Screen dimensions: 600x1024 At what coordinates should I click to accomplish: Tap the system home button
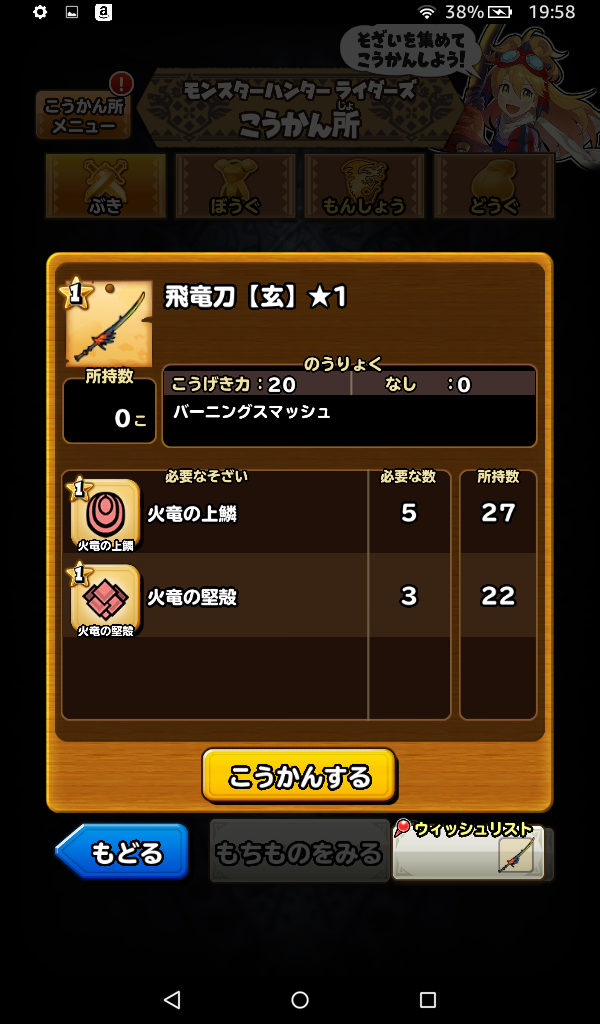[300, 999]
